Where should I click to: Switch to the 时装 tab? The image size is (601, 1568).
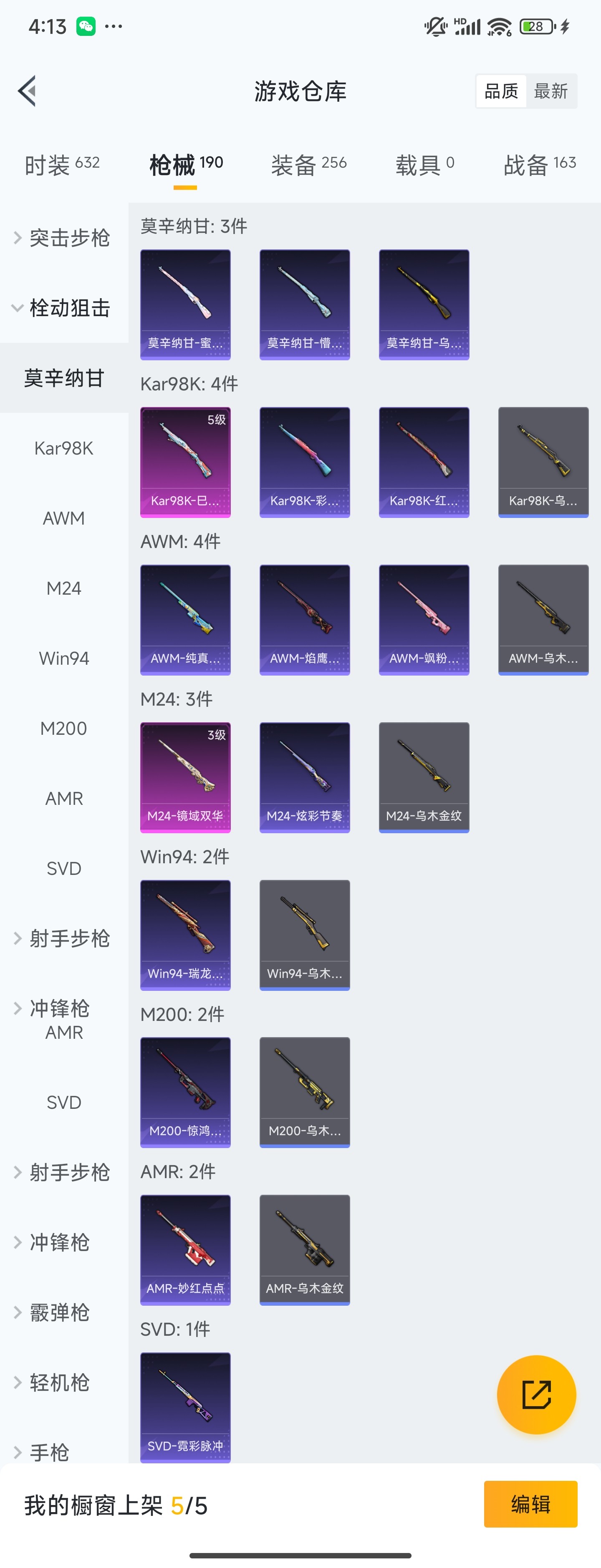click(61, 164)
